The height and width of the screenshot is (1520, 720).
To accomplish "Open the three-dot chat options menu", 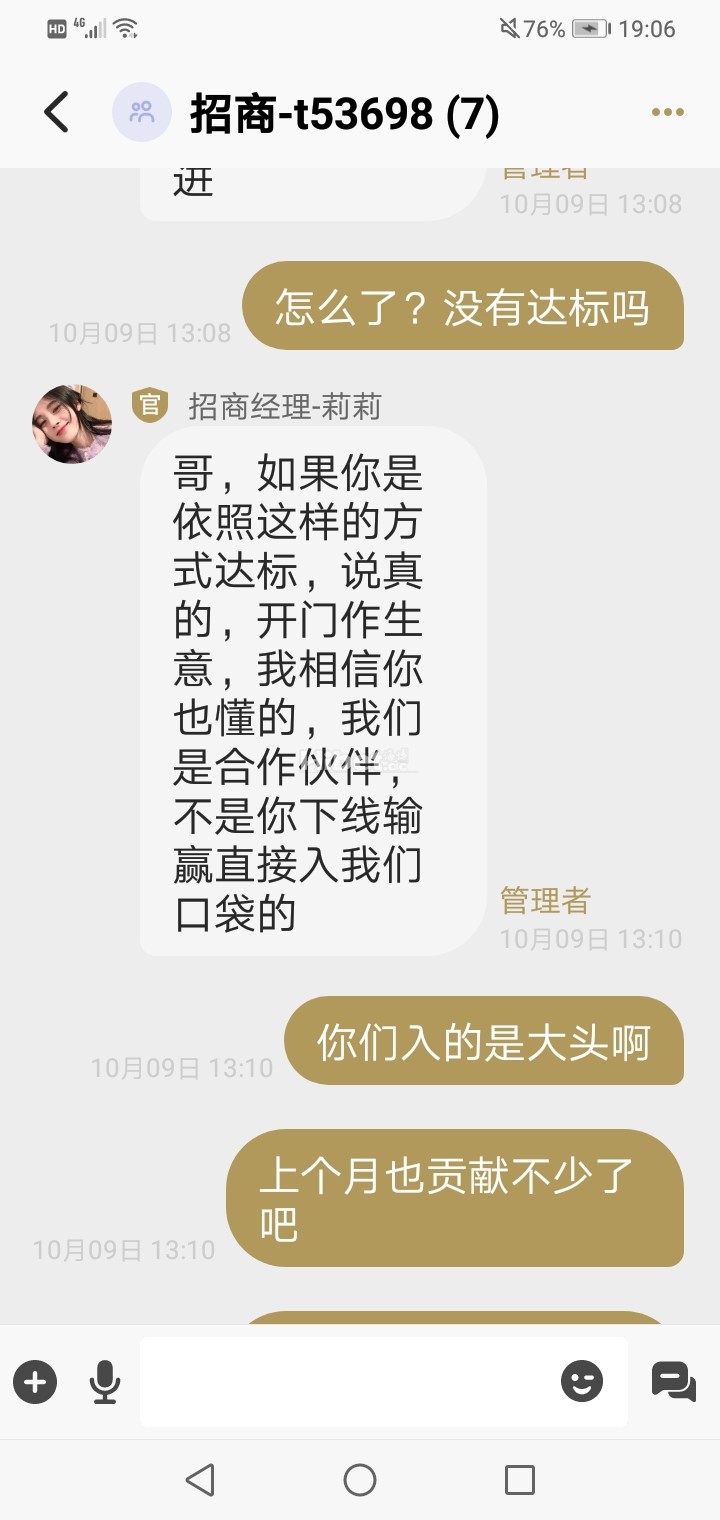I will pos(667,113).
